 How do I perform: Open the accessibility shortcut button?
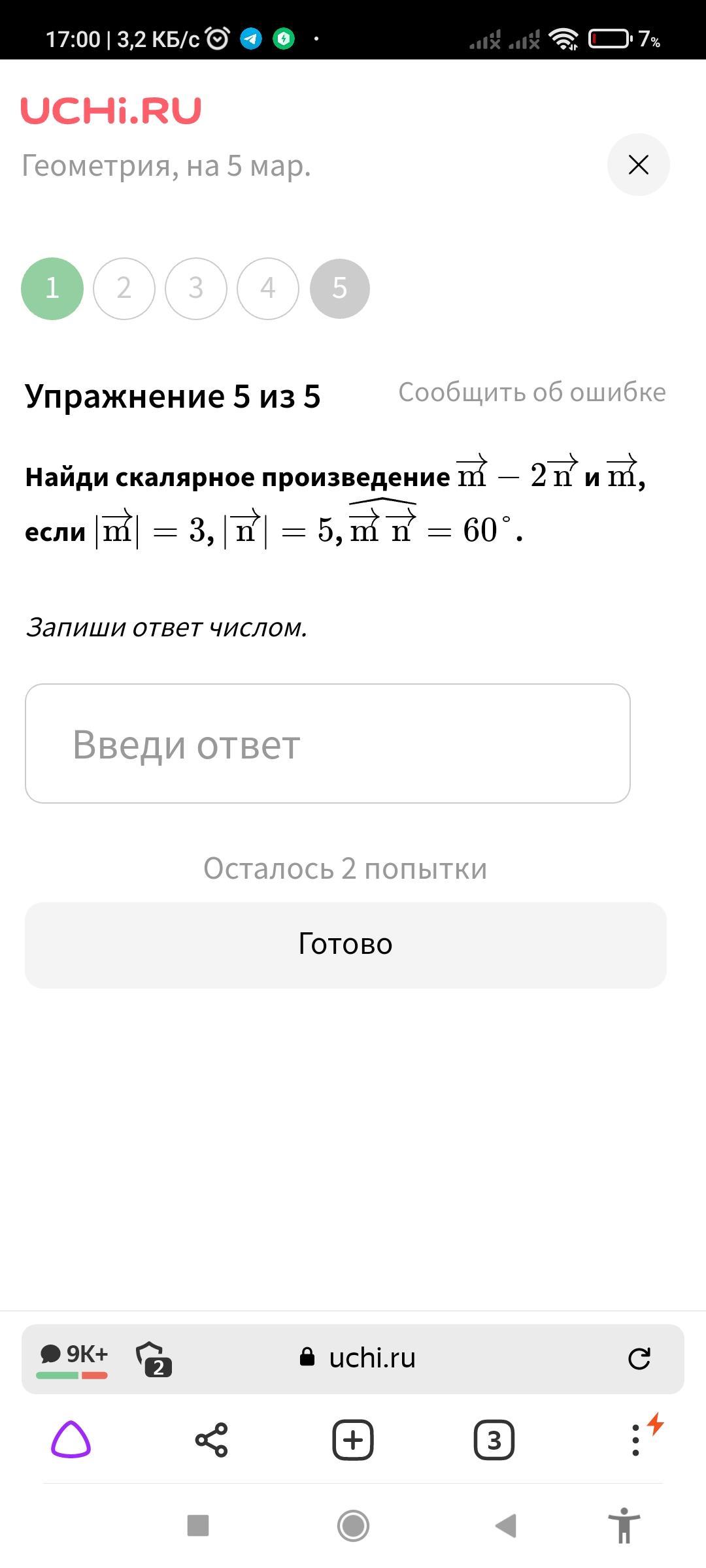[624, 1526]
